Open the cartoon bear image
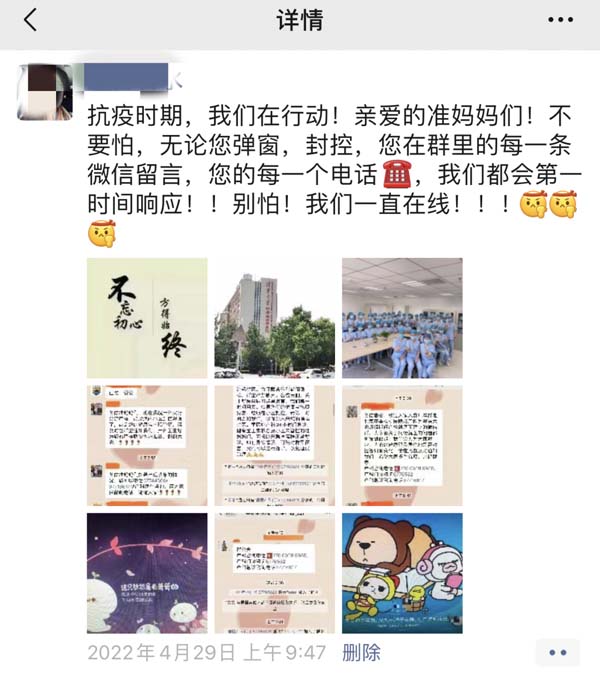Image resolution: width=600 pixels, height=680 pixels. (402, 573)
